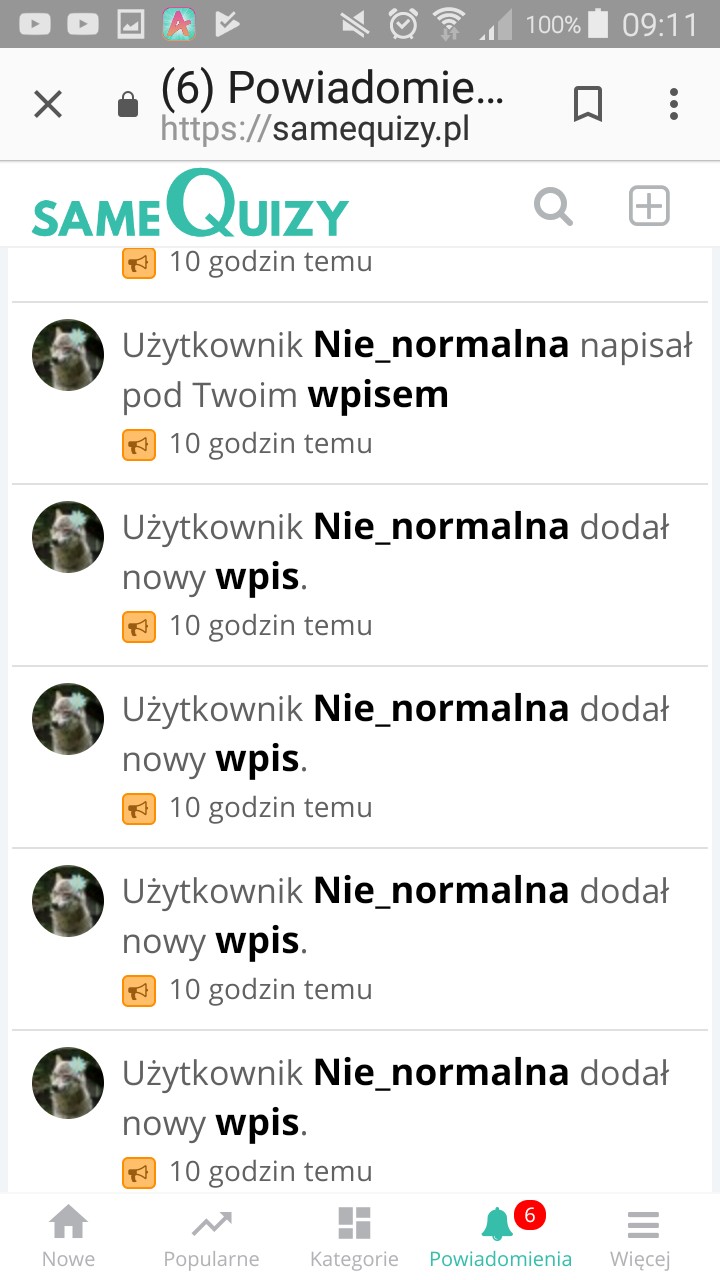Switch to the Nowe tab
The width and height of the screenshot is (720, 1280).
point(68,1238)
